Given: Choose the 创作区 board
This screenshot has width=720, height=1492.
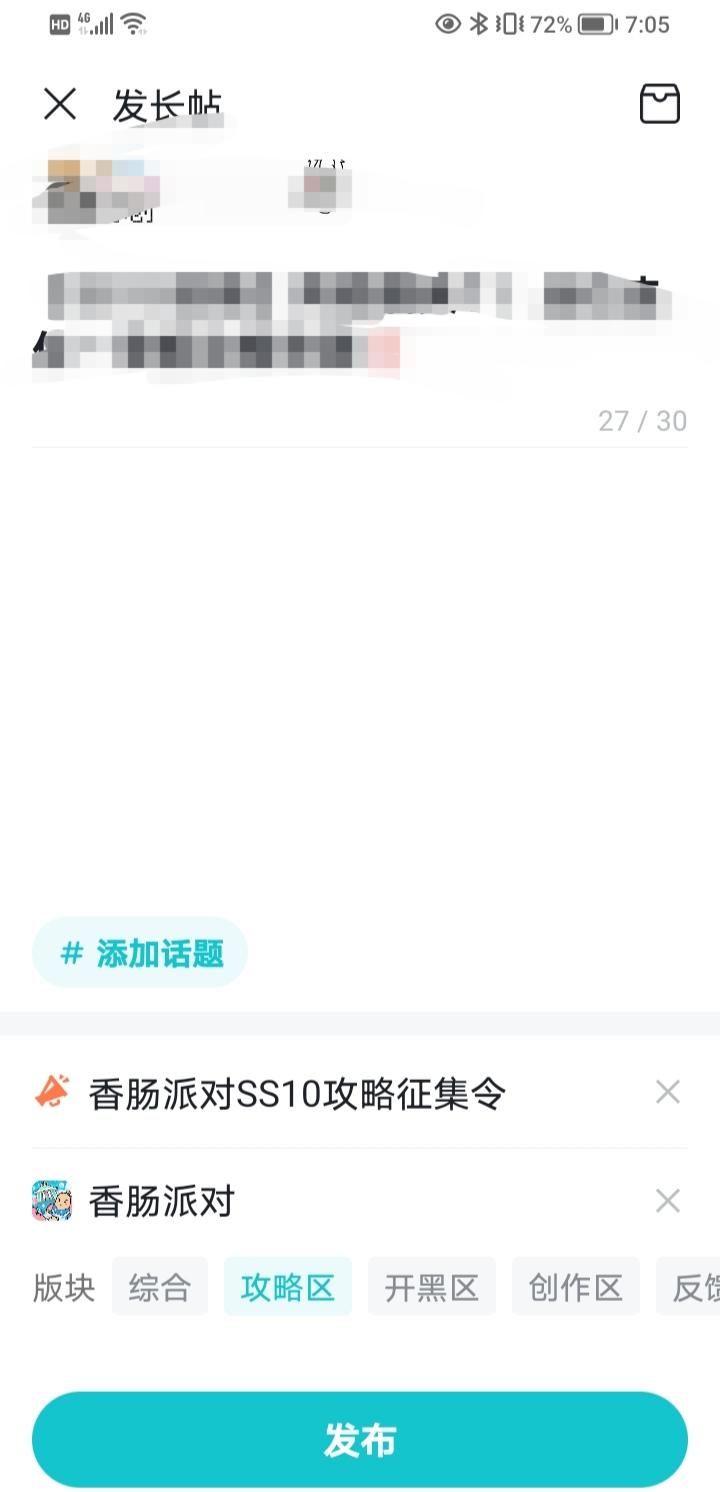Looking at the screenshot, I should pyautogui.click(x=576, y=1288).
